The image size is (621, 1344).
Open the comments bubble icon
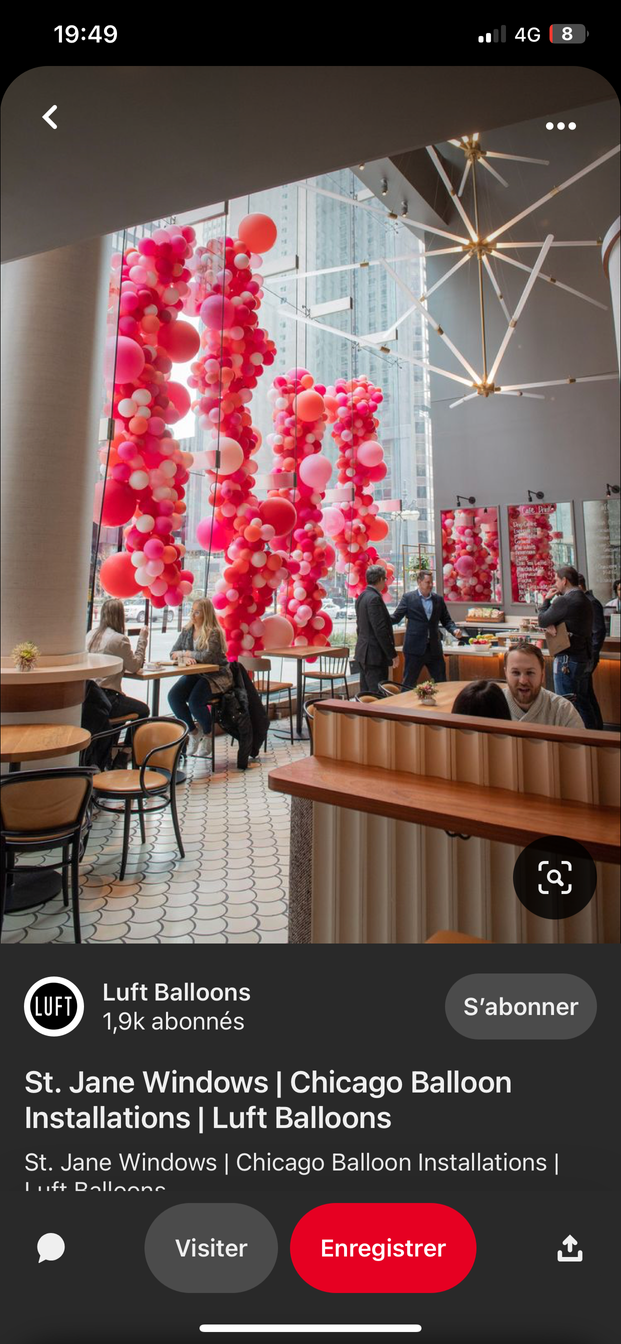(51, 1247)
